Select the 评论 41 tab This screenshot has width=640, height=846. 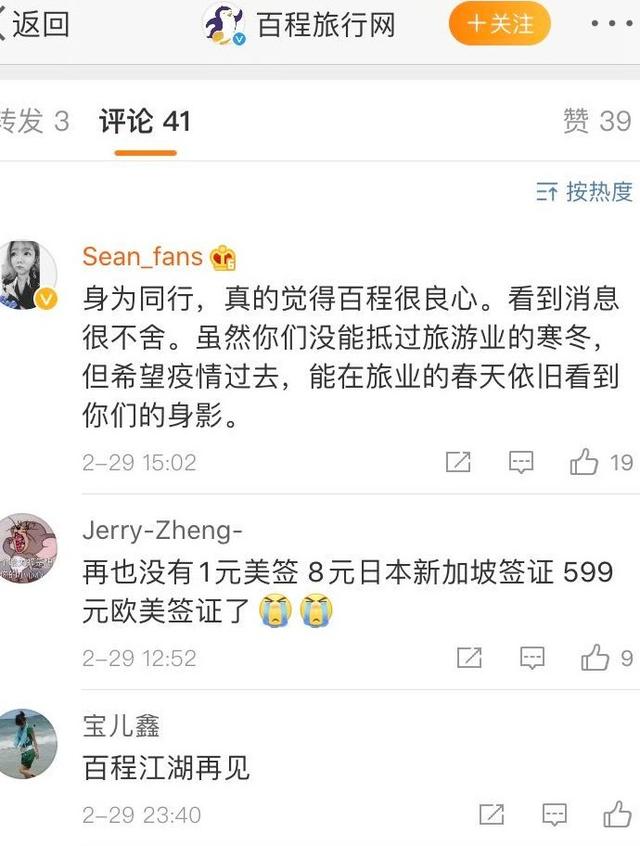coord(145,122)
